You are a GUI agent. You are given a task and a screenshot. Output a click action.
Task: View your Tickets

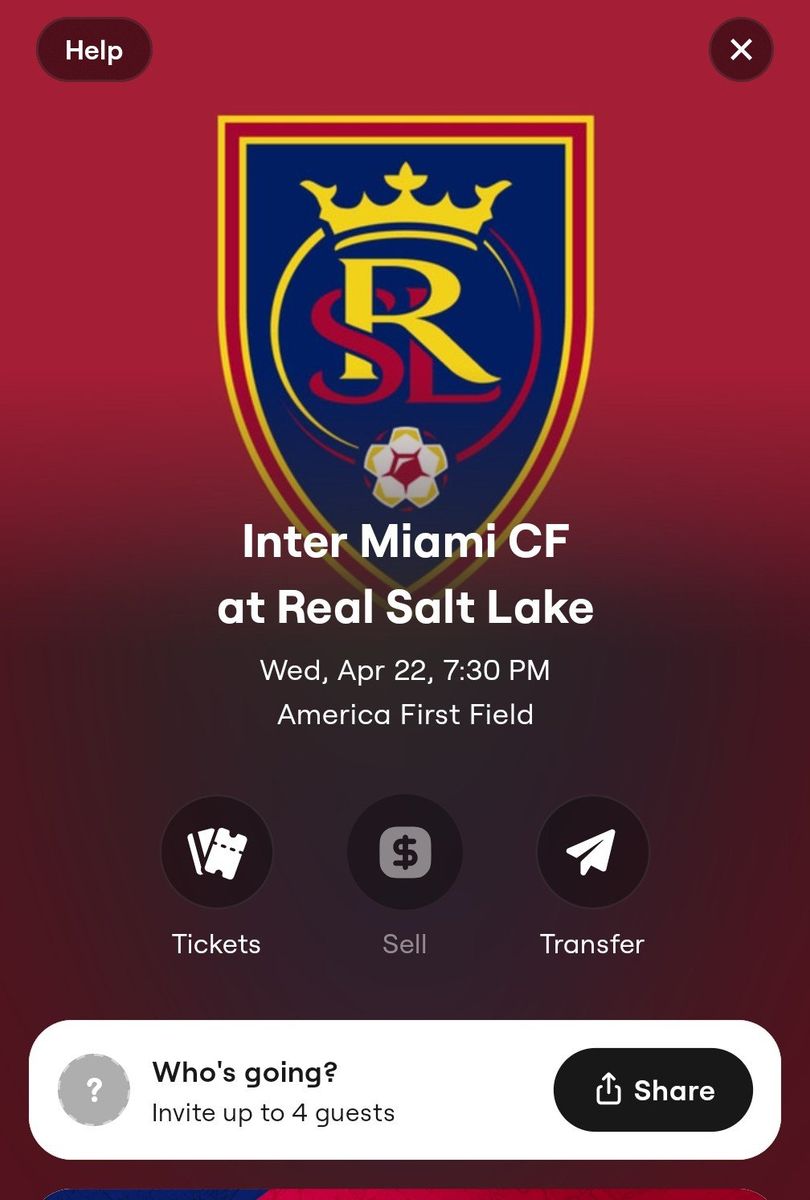pos(216,852)
